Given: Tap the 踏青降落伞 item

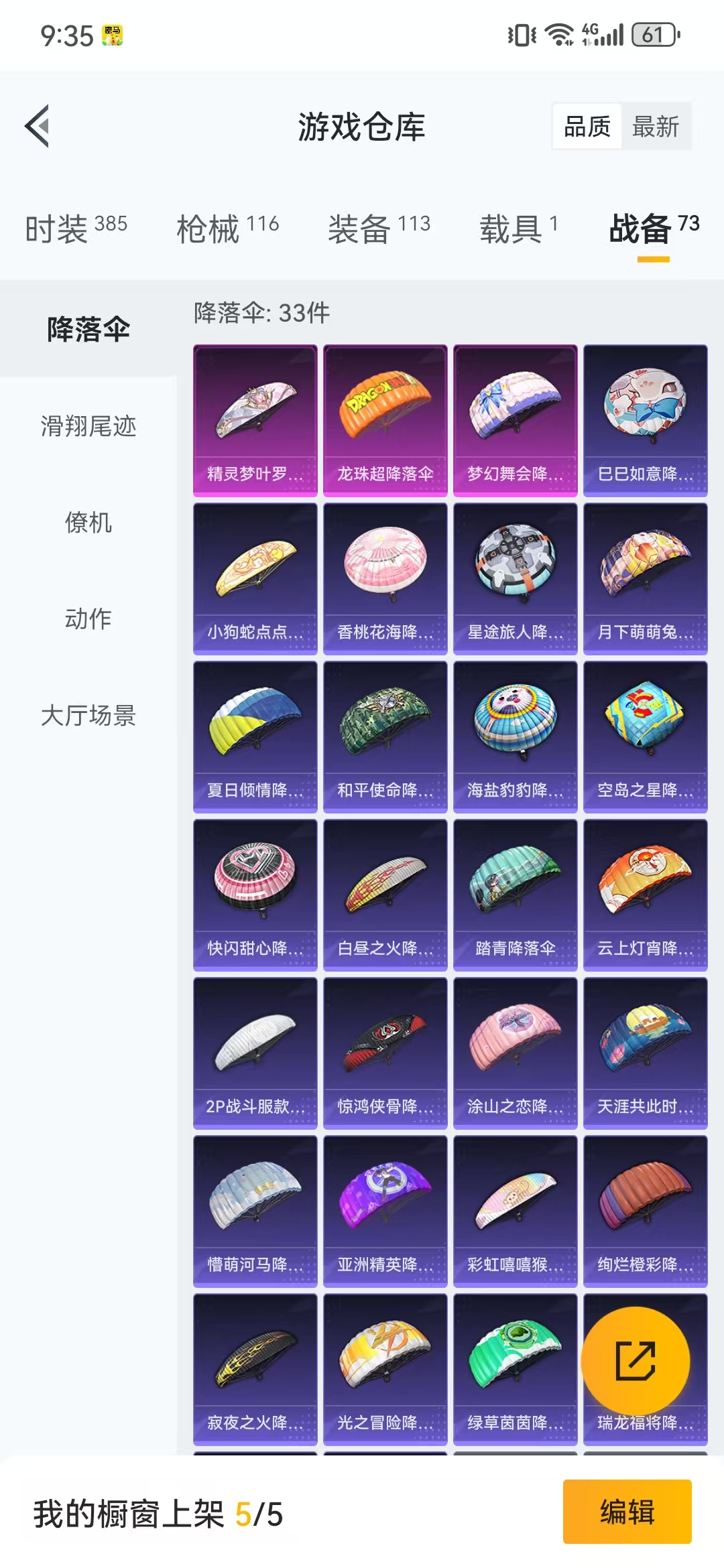Looking at the screenshot, I should 515,895.
